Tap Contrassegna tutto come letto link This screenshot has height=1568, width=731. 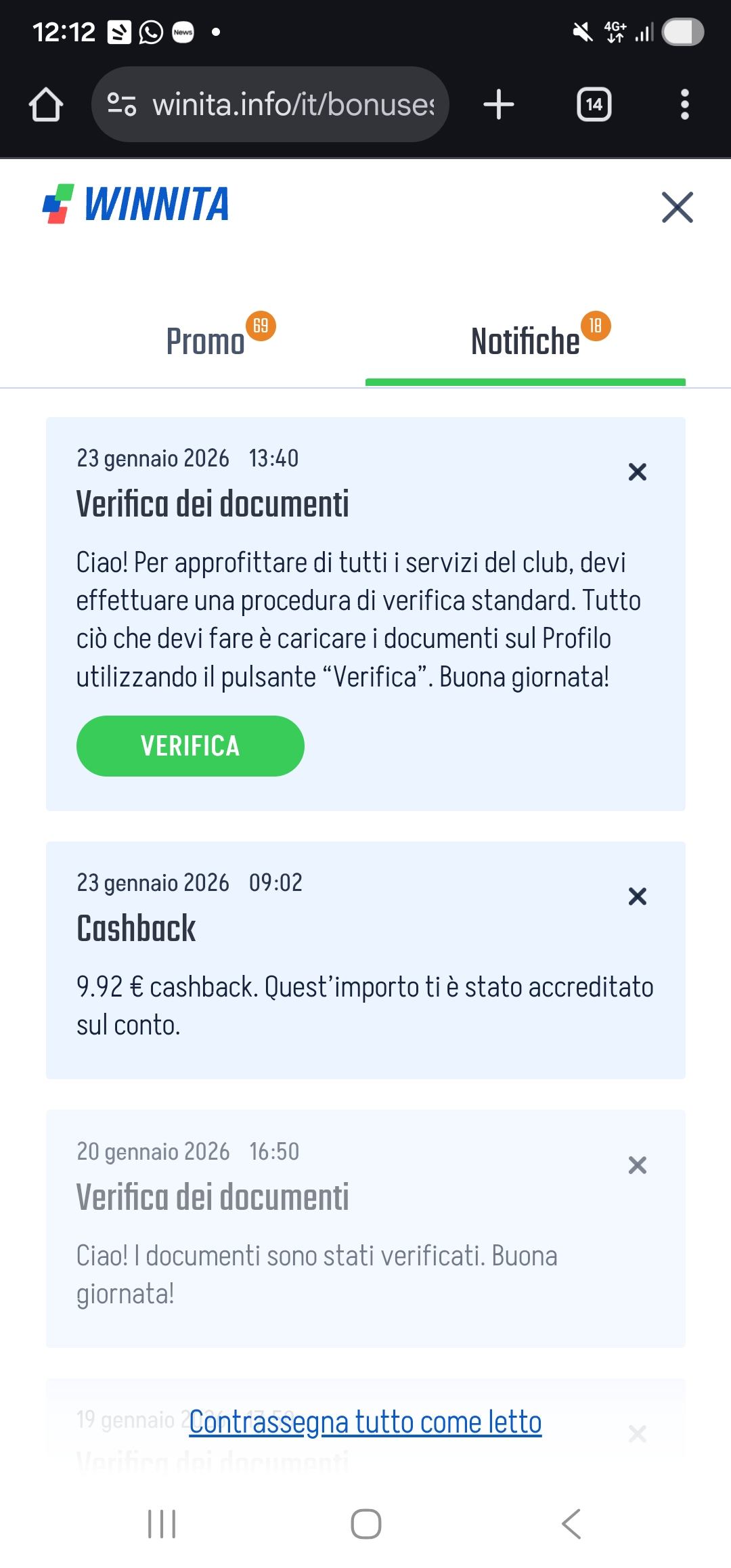coord(365,1422)
